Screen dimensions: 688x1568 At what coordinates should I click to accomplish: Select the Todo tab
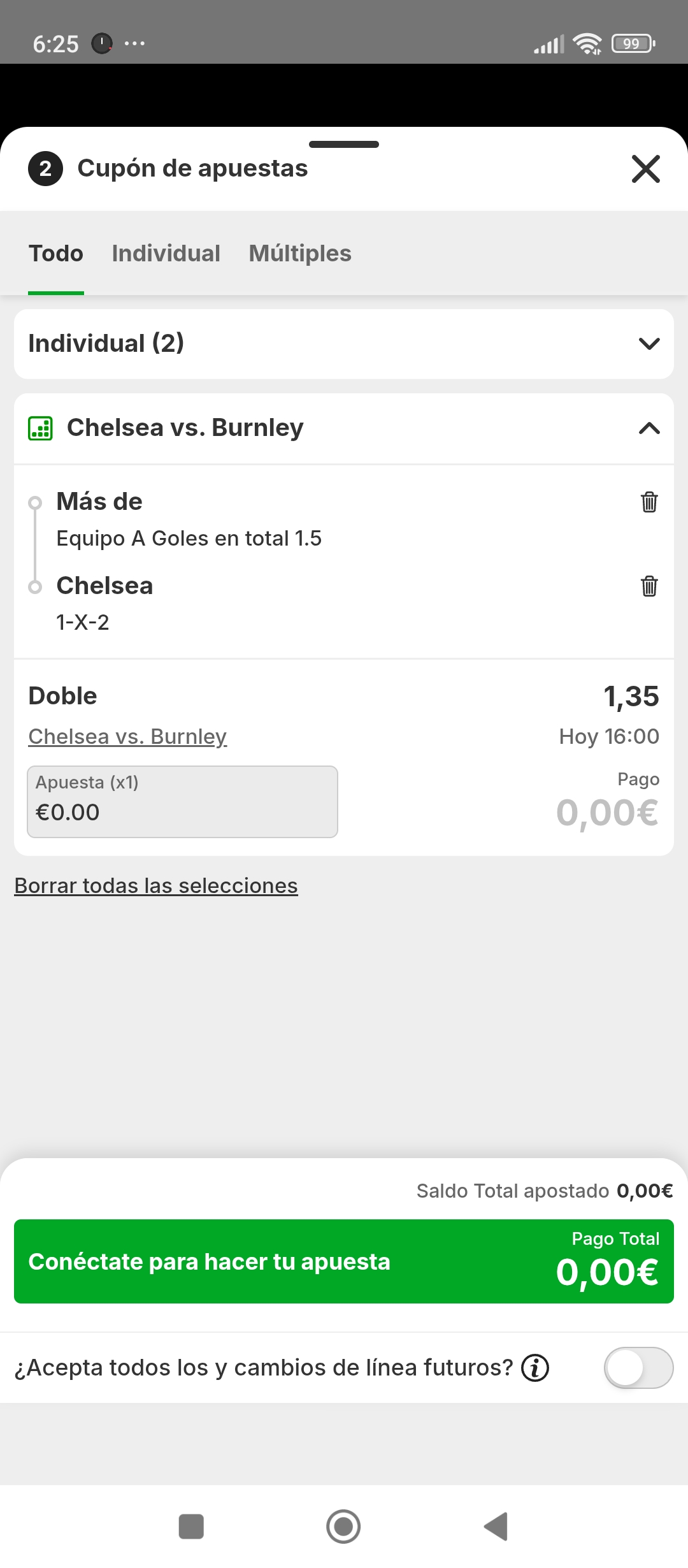[x=56, y=254]
